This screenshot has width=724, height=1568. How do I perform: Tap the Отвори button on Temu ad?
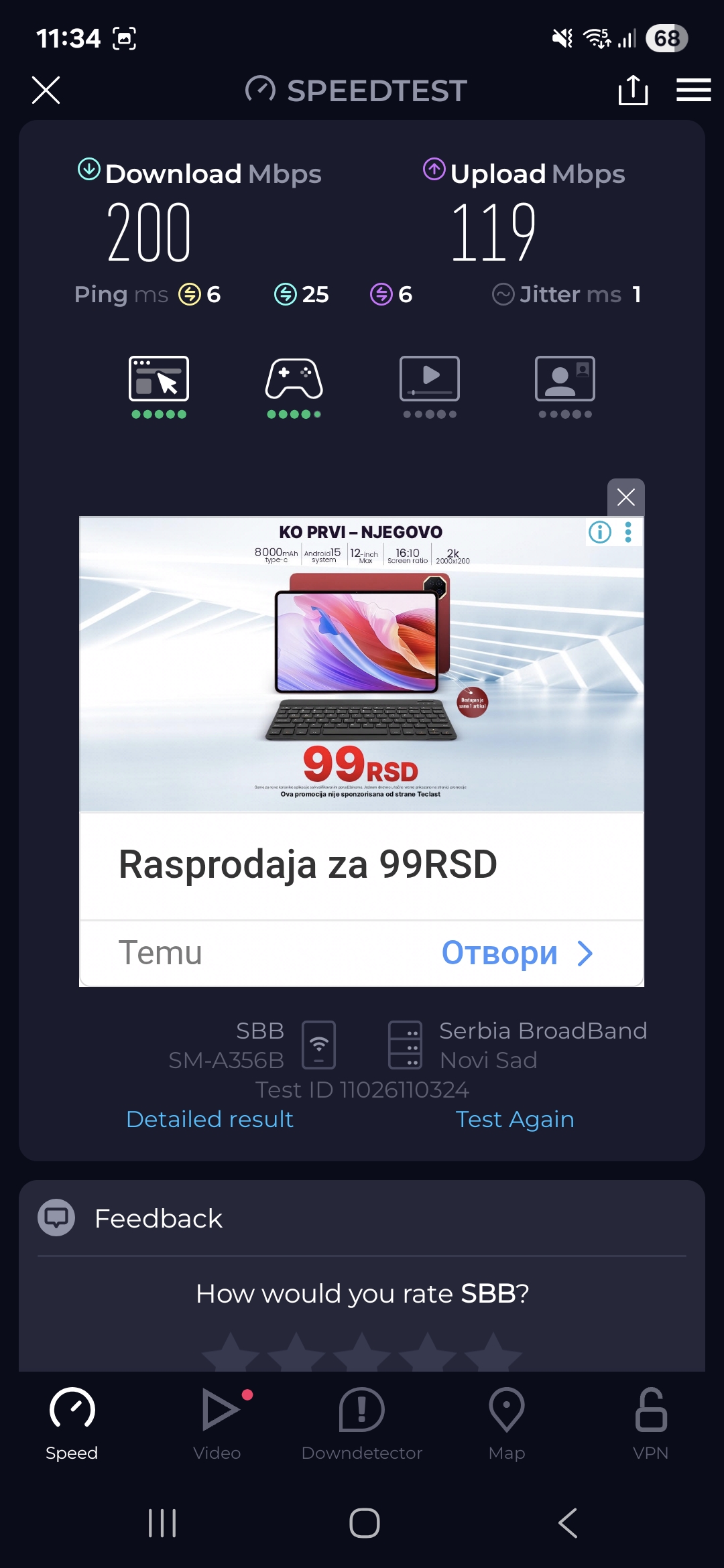(516, 953)
